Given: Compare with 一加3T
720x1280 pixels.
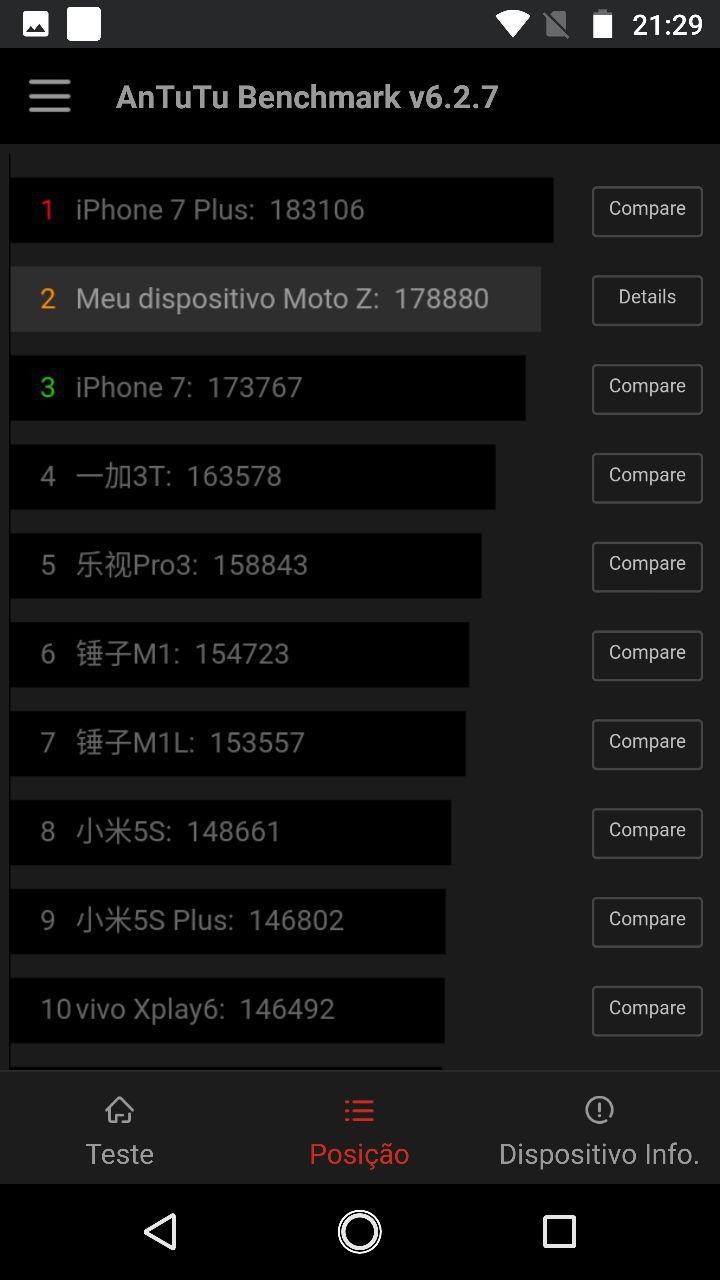Looking at the screenshot, I should pyautogui.click(x=647, y=478).
